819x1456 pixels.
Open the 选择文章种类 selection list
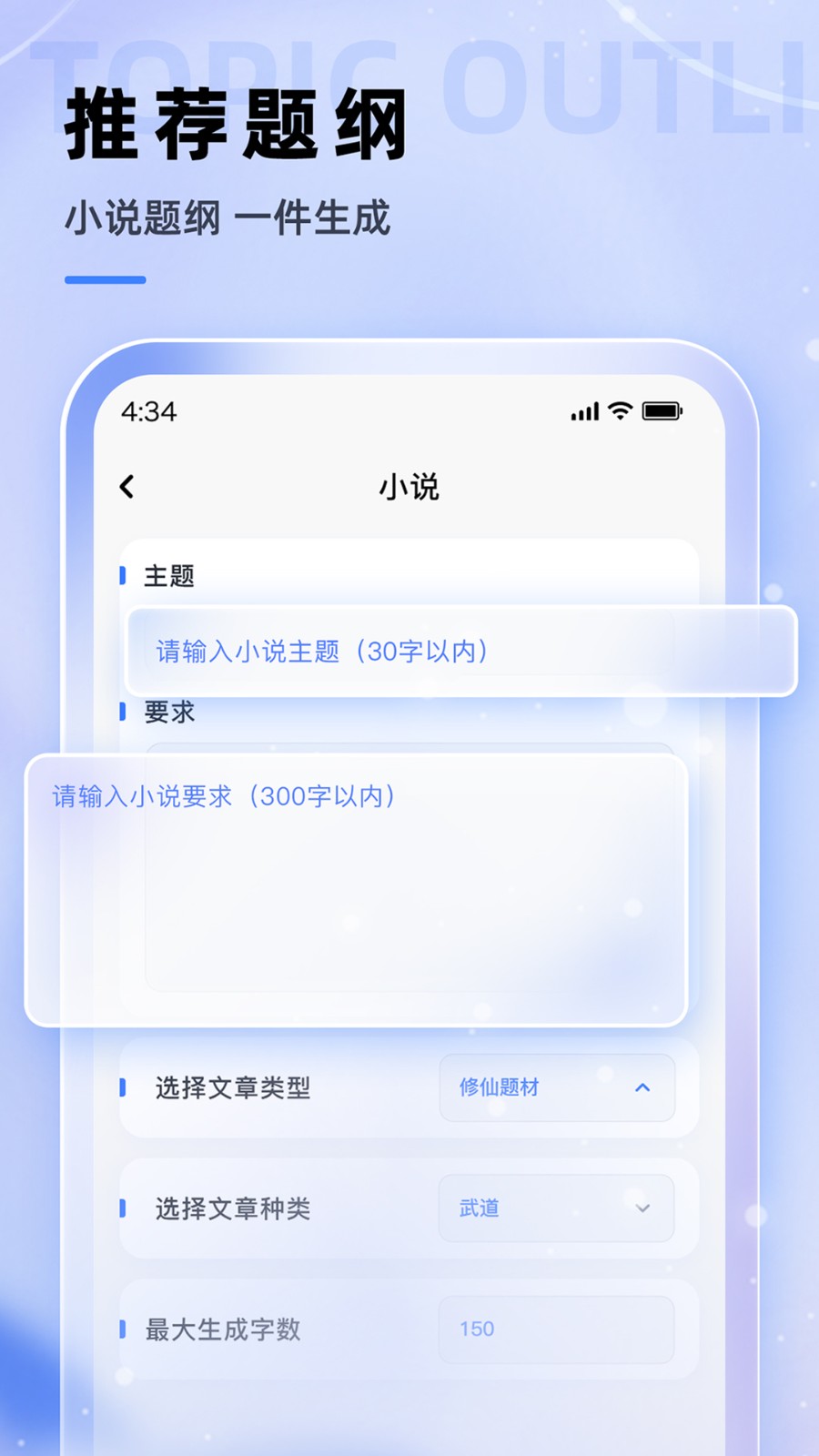555,1208
